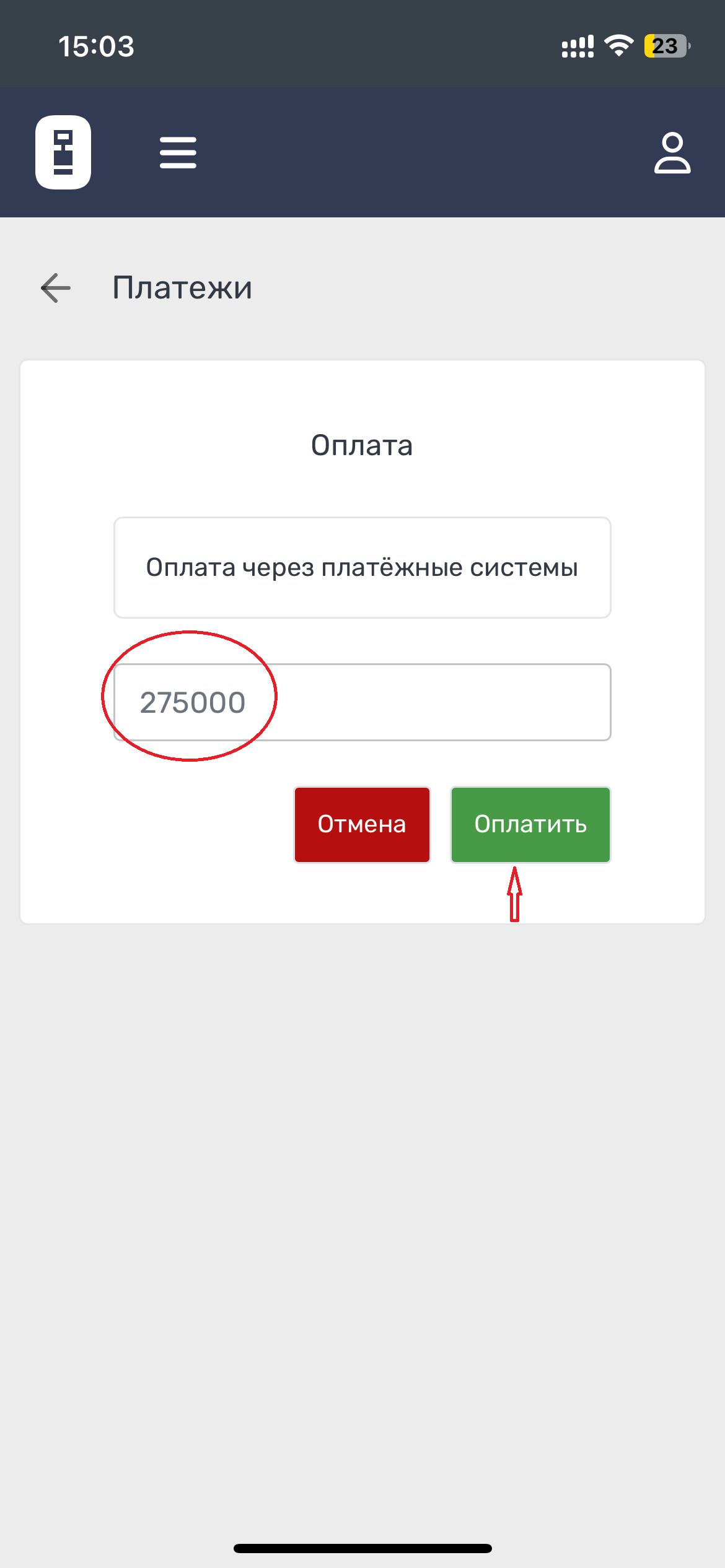Tap the app logo in header

click(63, 152)
